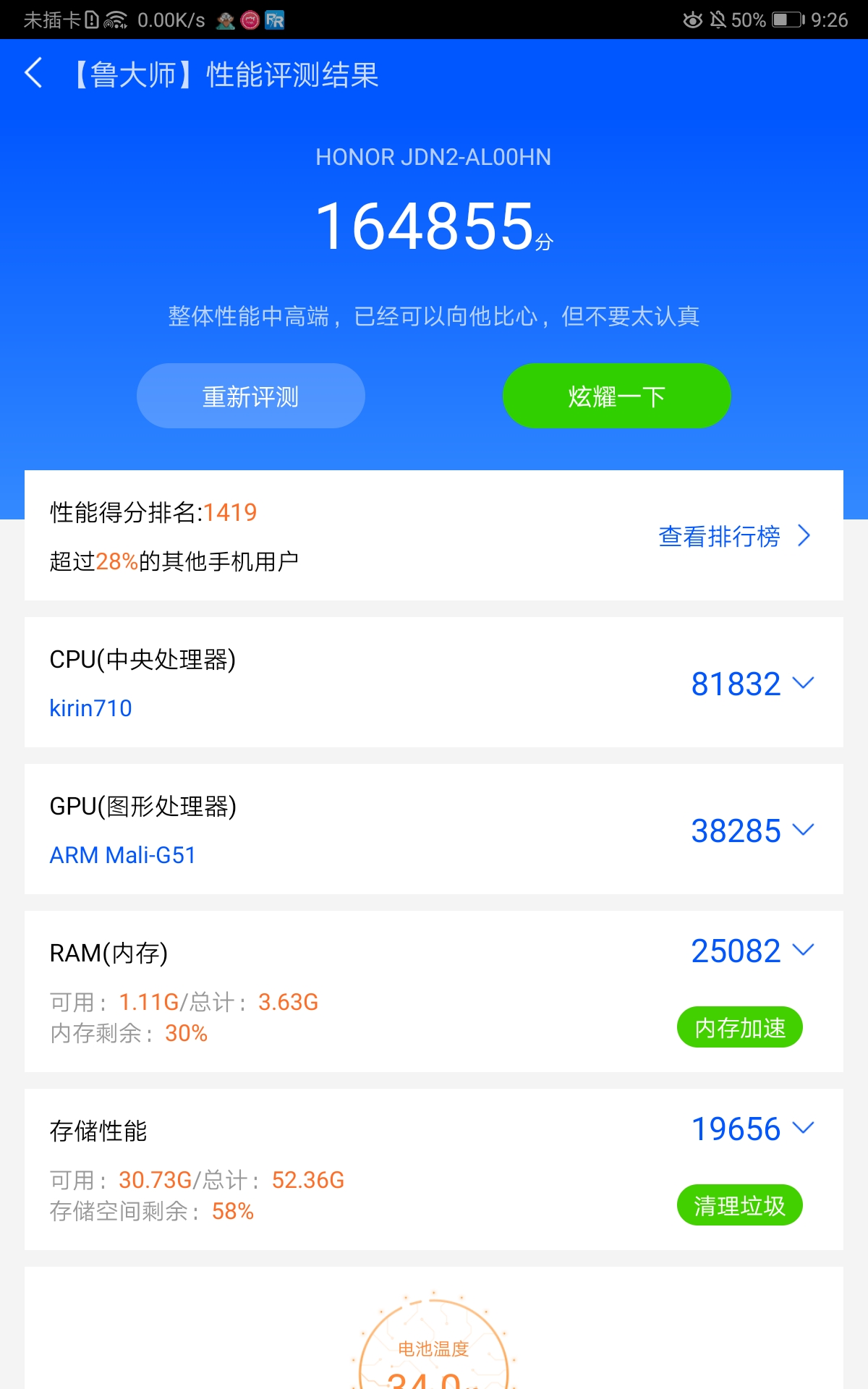Tap kirin710 processor link

[x=90, y=708]
